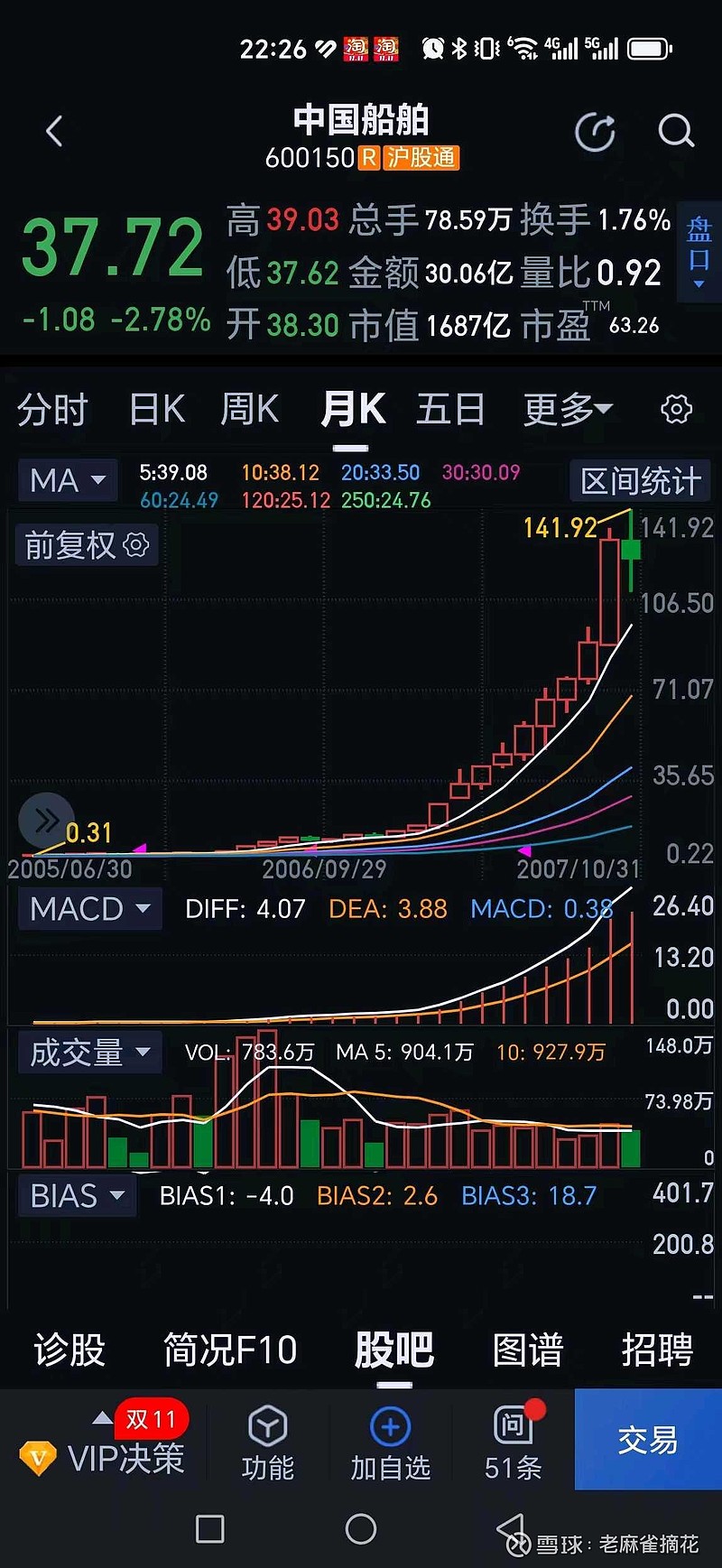This screenshot has width=722, height=1568.
Task: Open the 诊股 tab
Action: pyautogui.click(x=69, y=1350)
